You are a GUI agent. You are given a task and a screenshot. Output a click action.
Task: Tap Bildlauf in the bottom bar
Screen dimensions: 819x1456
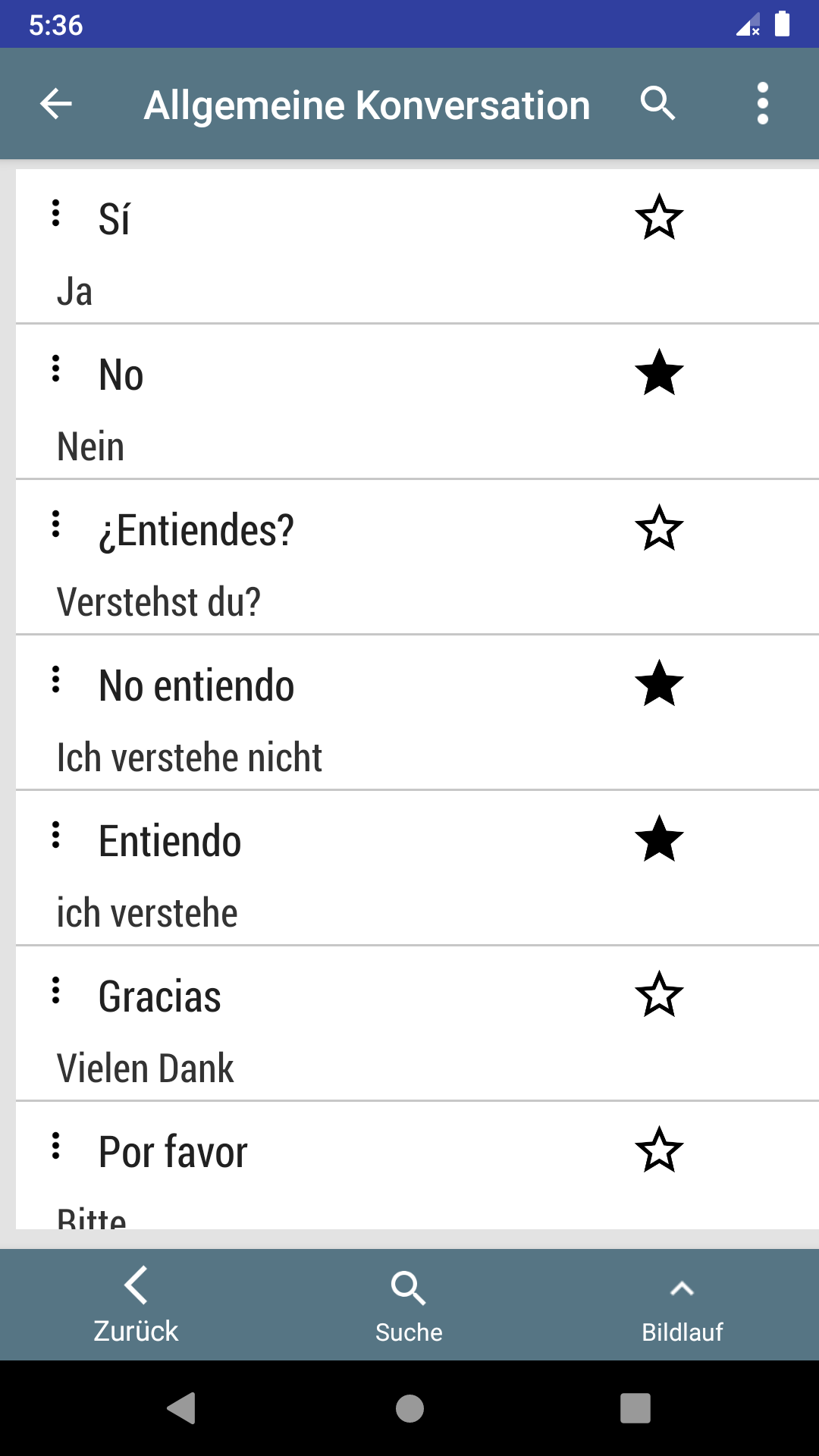682,1305
